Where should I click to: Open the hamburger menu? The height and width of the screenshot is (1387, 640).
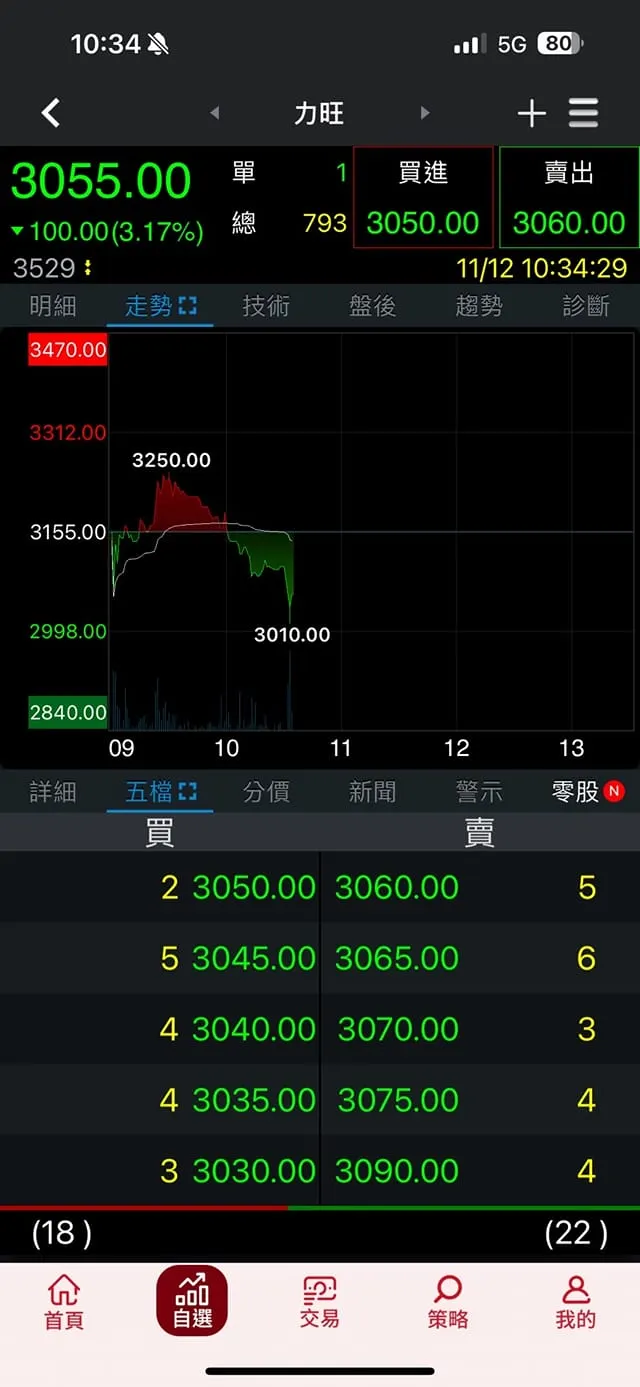[x=584, y=113]
